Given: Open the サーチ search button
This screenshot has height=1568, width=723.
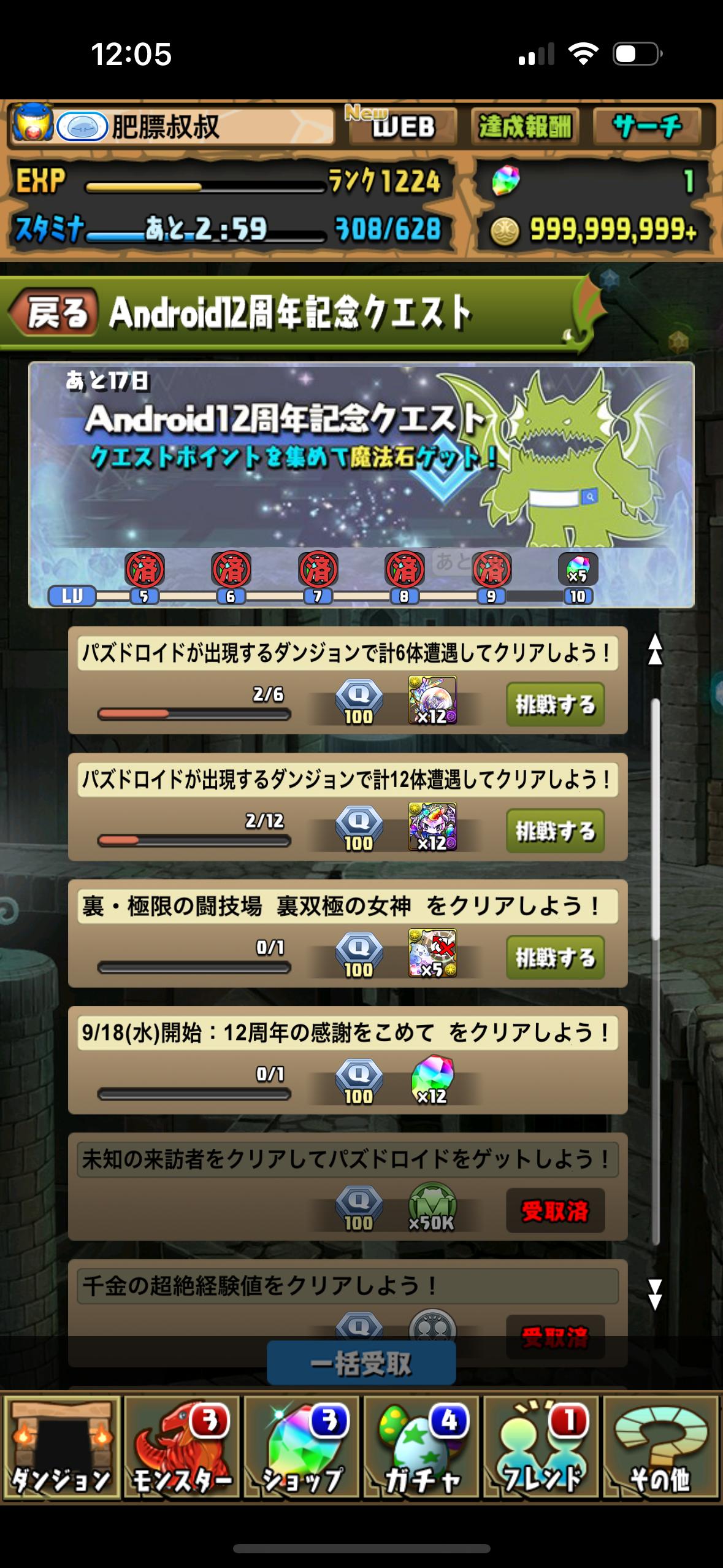Looking at the screenshot, I should (x=647, y=126).
